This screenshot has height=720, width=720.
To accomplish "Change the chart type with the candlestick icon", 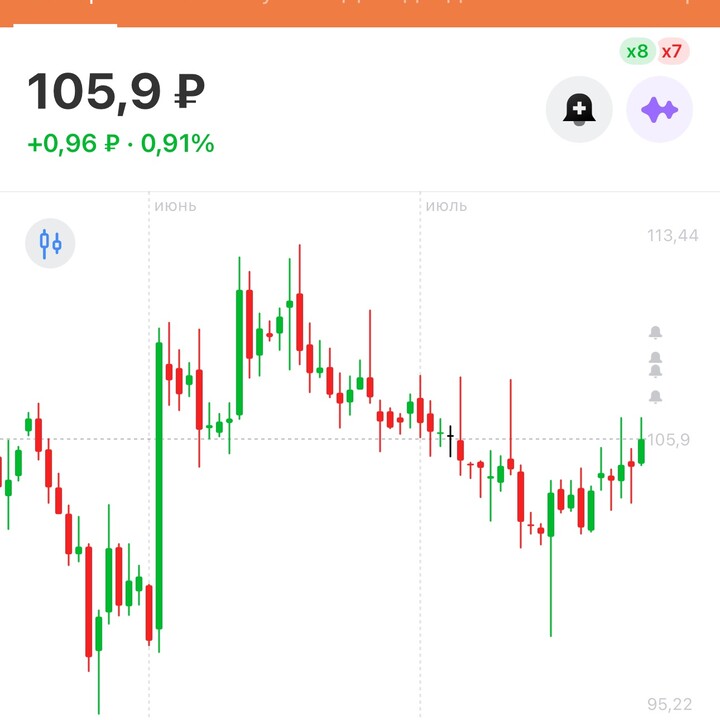I will click(x=50, y=242).
